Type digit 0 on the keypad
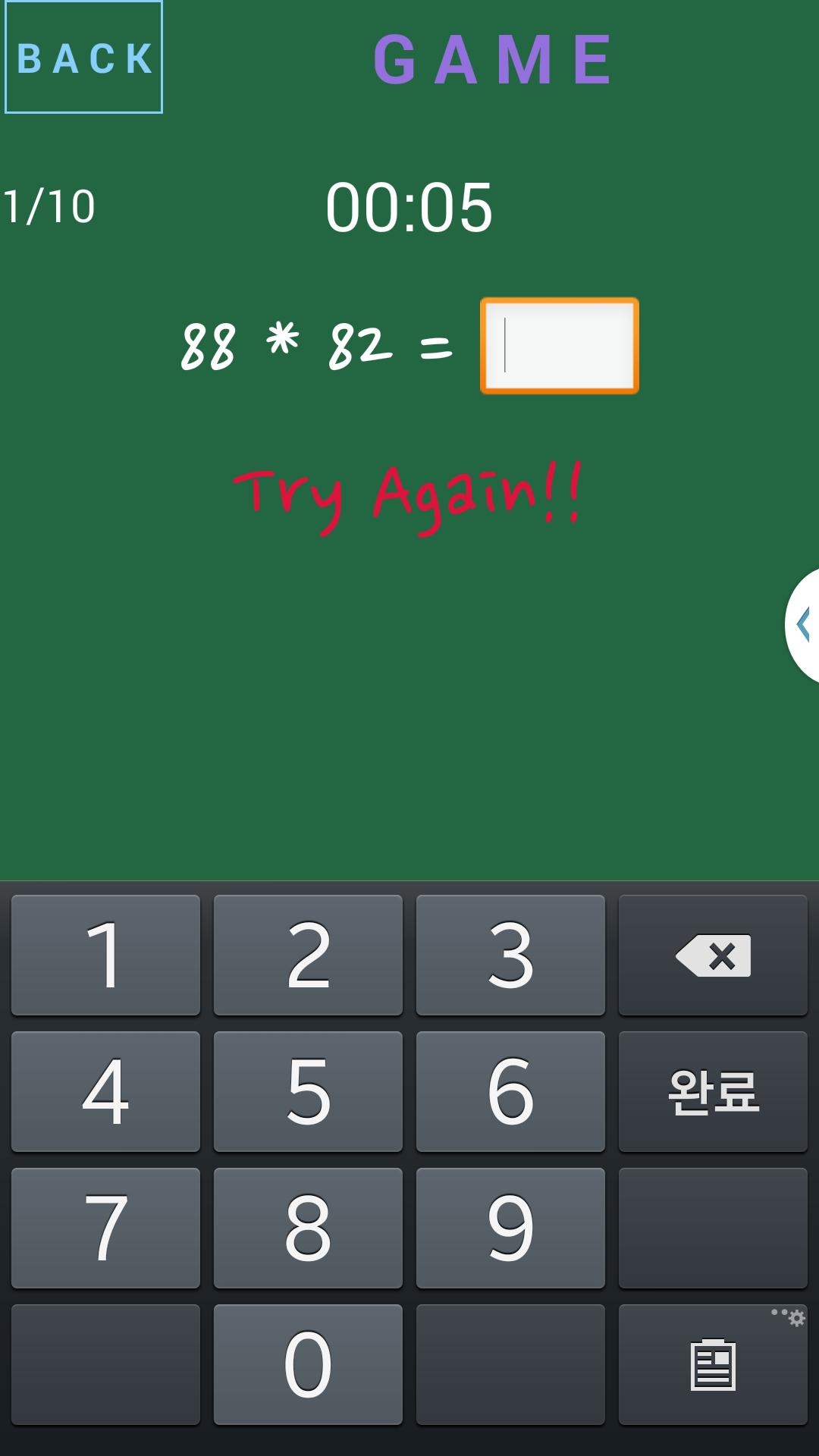Screen dimensions: 819x1456 click(308, 1364)
